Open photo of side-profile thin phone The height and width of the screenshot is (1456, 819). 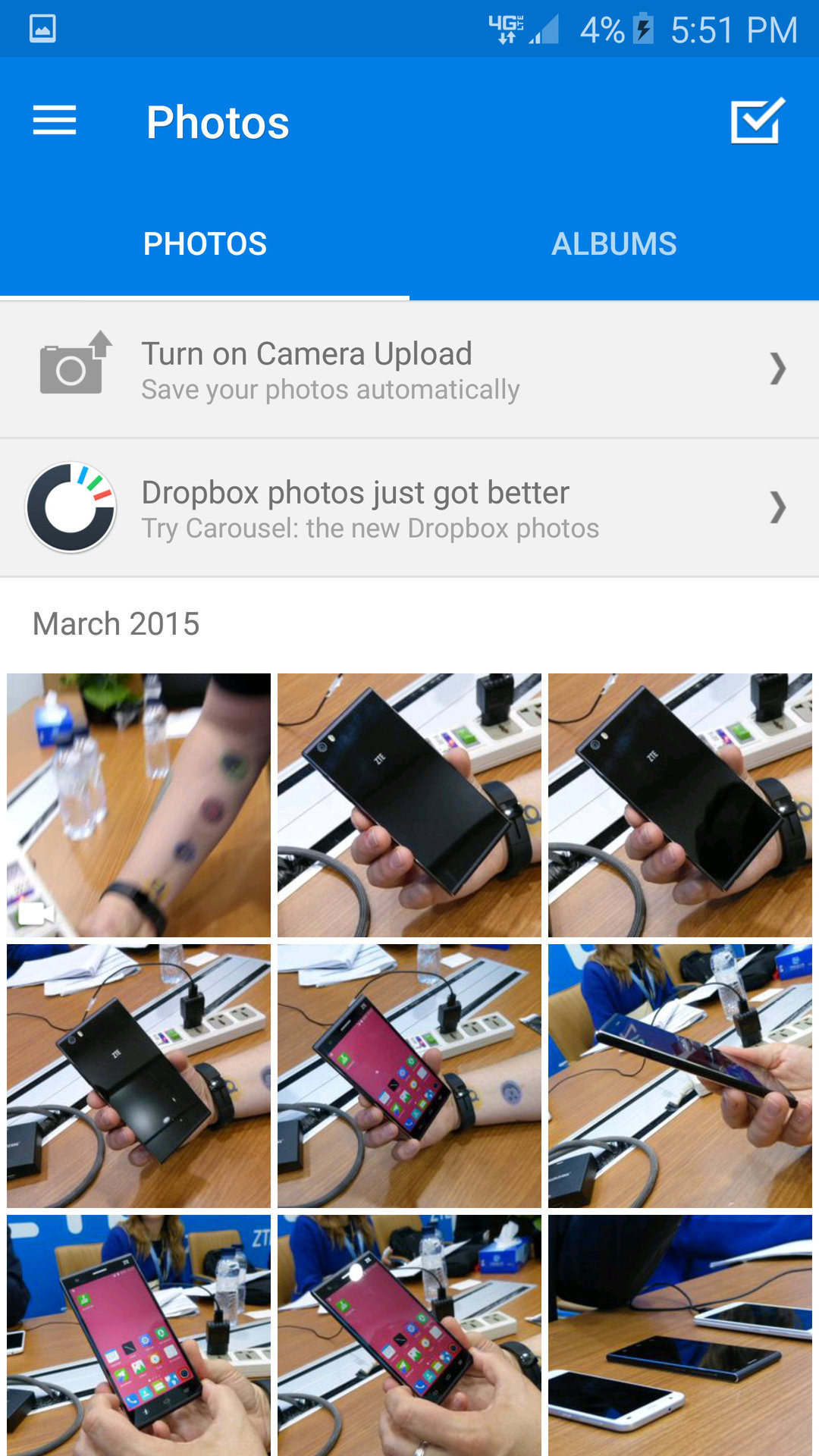(680, 1076)
